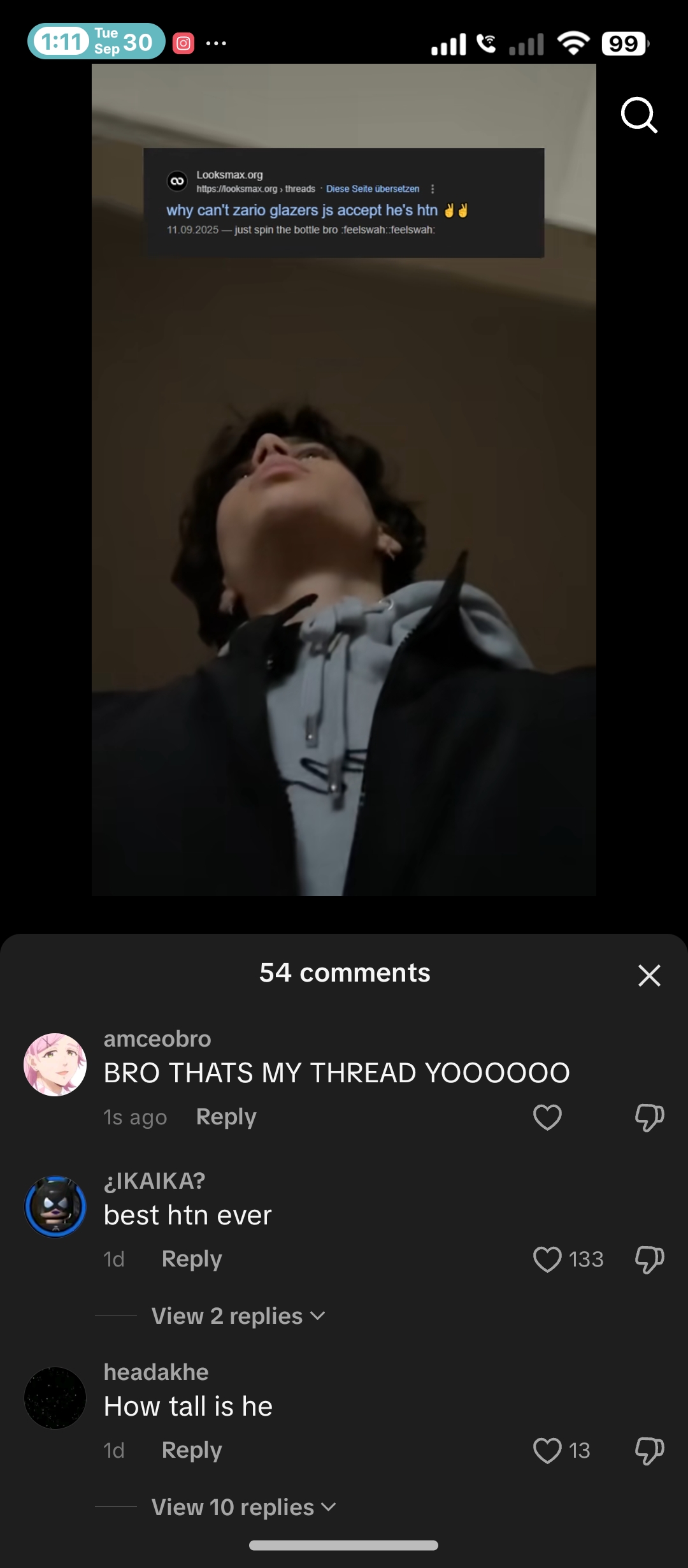Like the "best htn ever" comment
The height and width of the screenshot is (1568, 688).
pos(547,1259)
